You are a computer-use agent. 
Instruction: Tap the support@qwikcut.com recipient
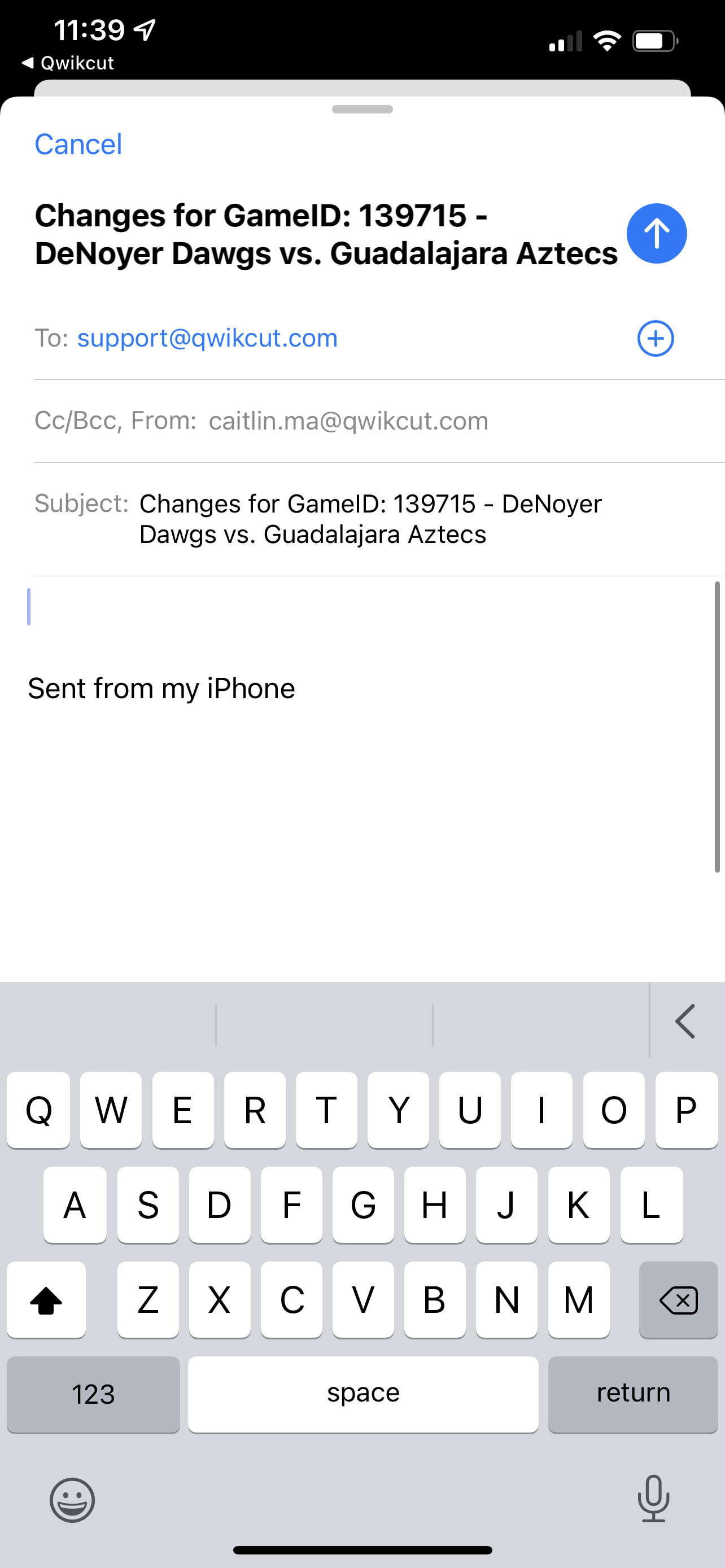[x=207, y=338]
